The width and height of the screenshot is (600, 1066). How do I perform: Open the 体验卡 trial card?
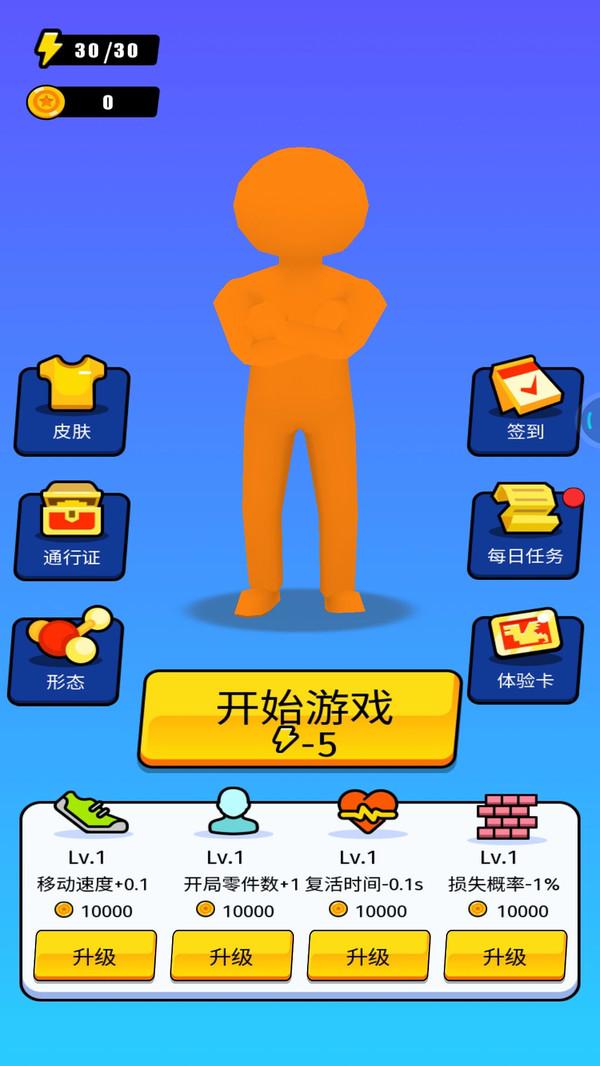click(526, 658)
